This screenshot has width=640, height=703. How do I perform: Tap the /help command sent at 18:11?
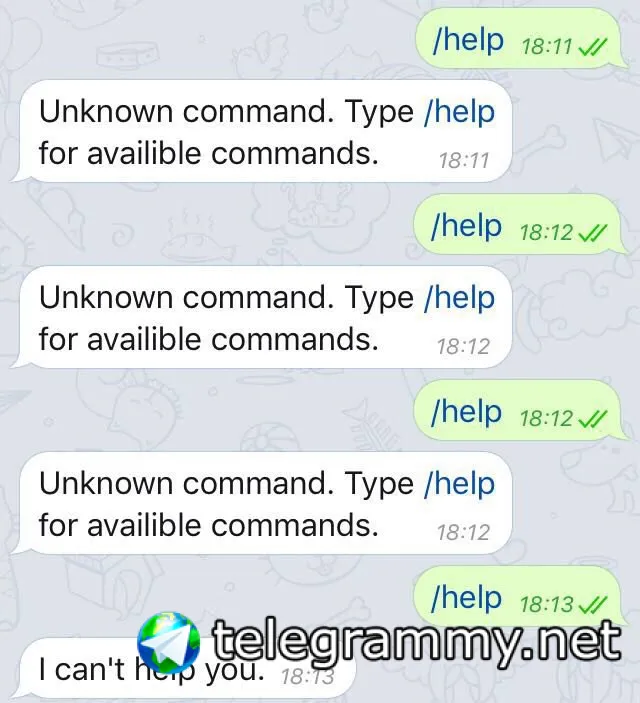click(467, 41)
